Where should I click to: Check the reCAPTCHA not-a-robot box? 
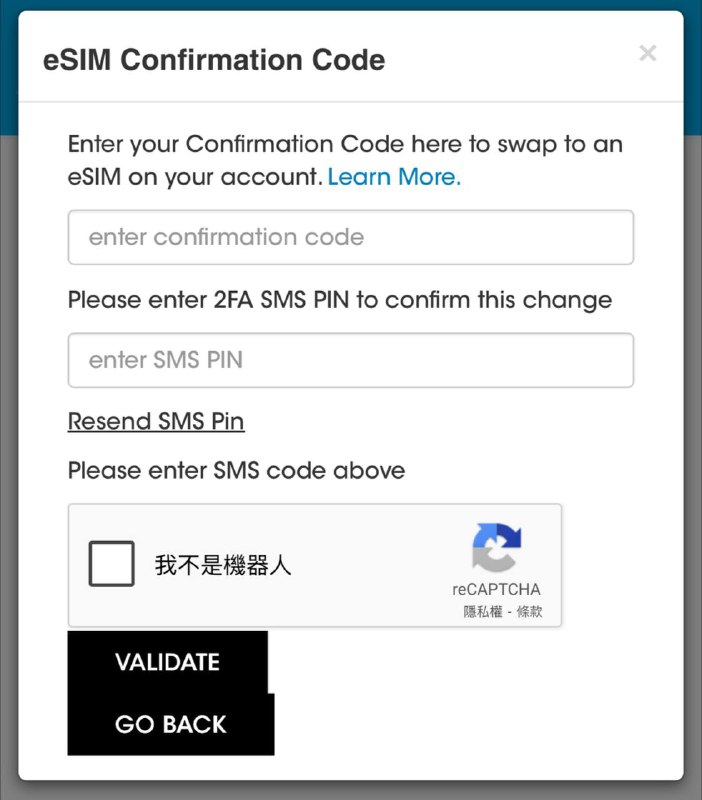pos(111,564)
